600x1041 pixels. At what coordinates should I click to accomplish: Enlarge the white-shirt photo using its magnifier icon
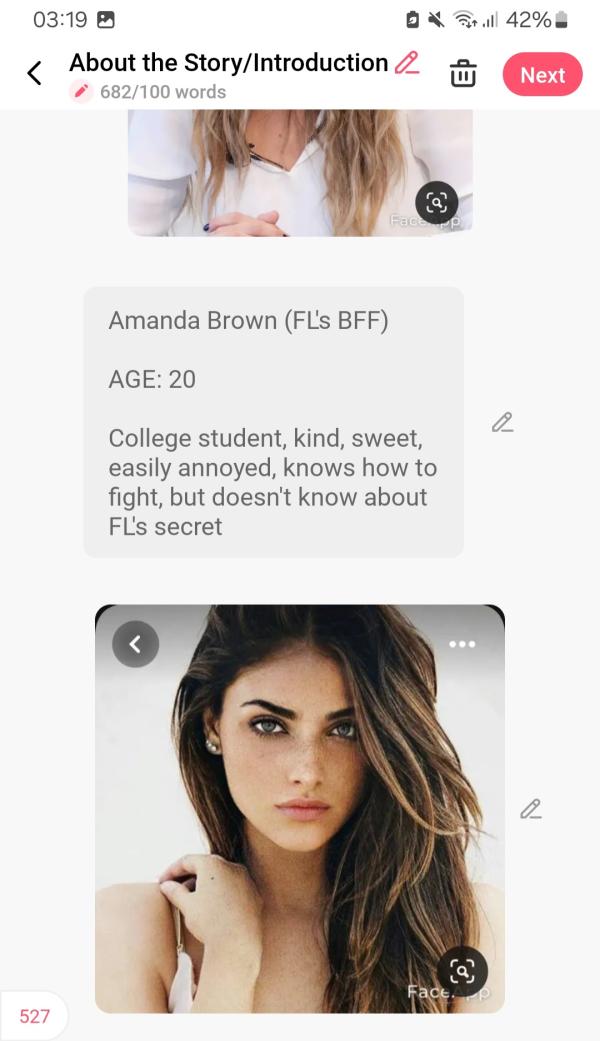436,203
